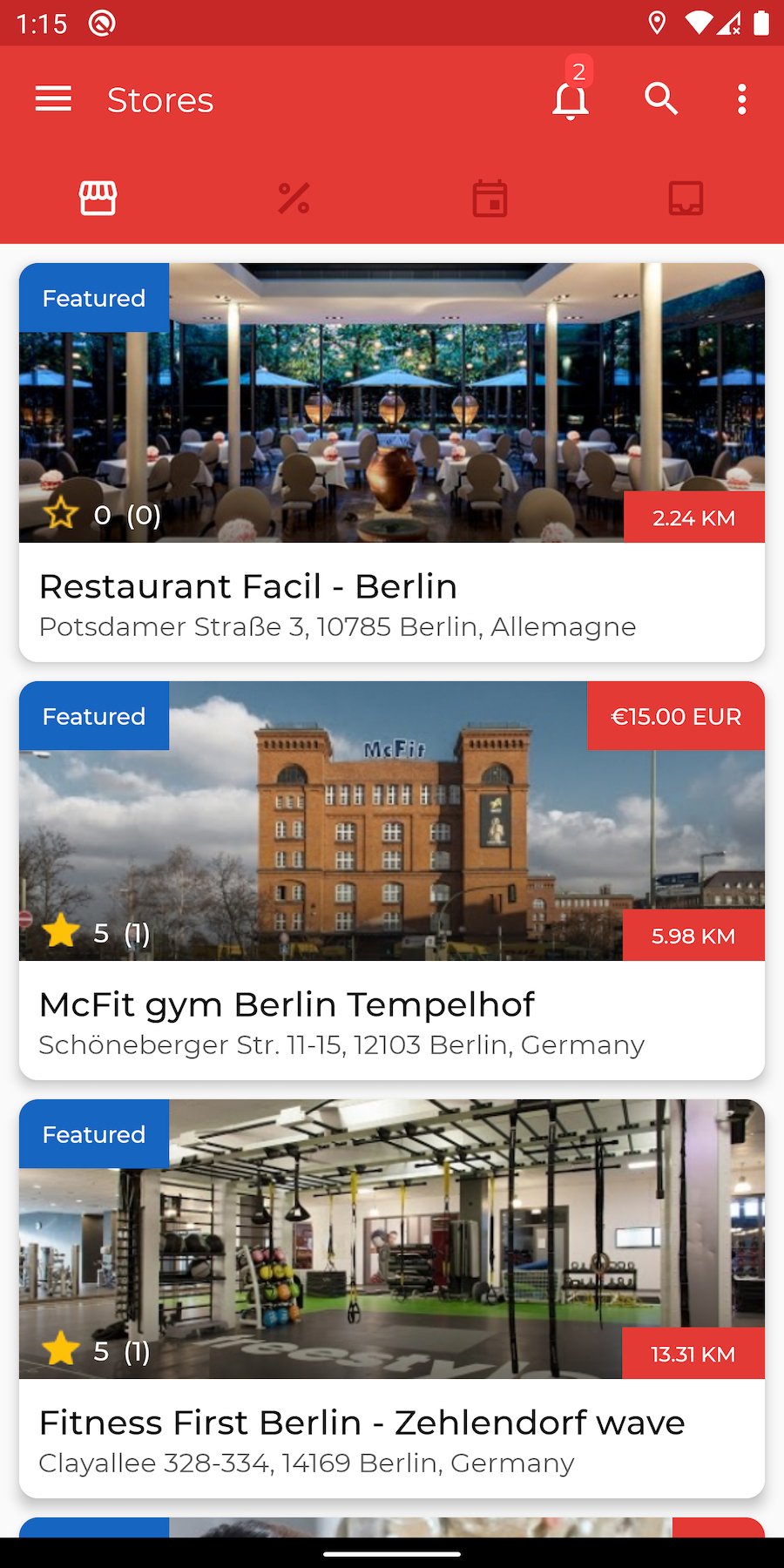Open the events calendar tab
The image size is (784, 1568).
490,198
